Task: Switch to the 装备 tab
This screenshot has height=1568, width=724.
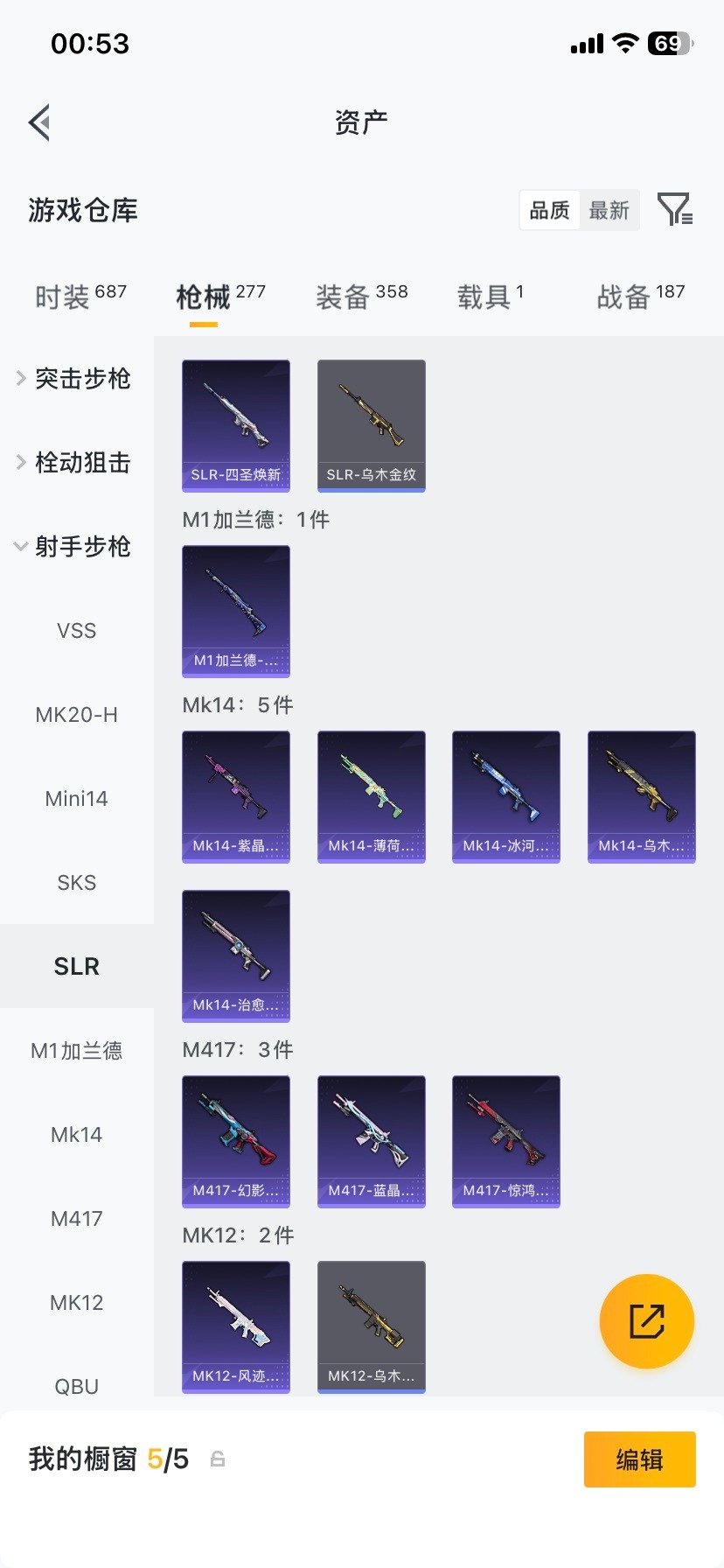Action: (x=361, y=297)
